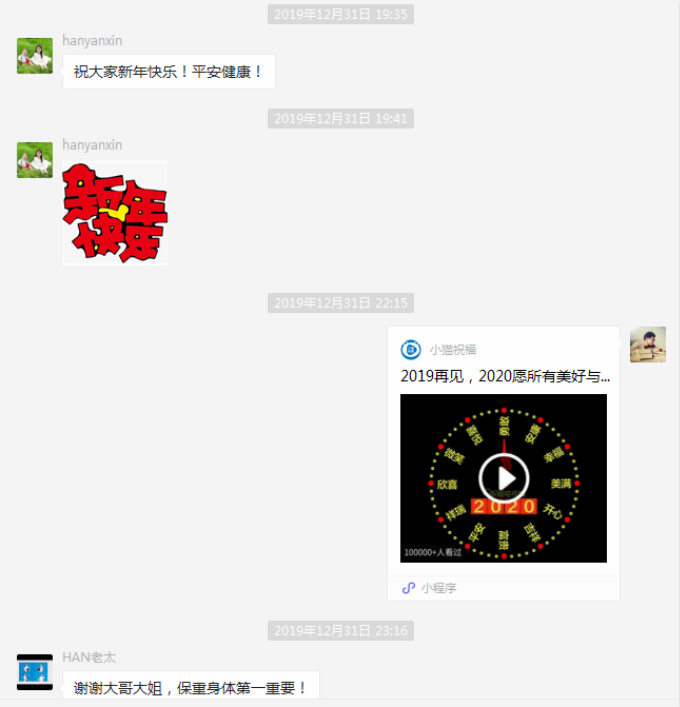The width and height of the screenshot is (680, 707).
Task: Open hanyanxin's avatar beside the New Year greeting
Action: pyautogui.click(x=35, y=56)
